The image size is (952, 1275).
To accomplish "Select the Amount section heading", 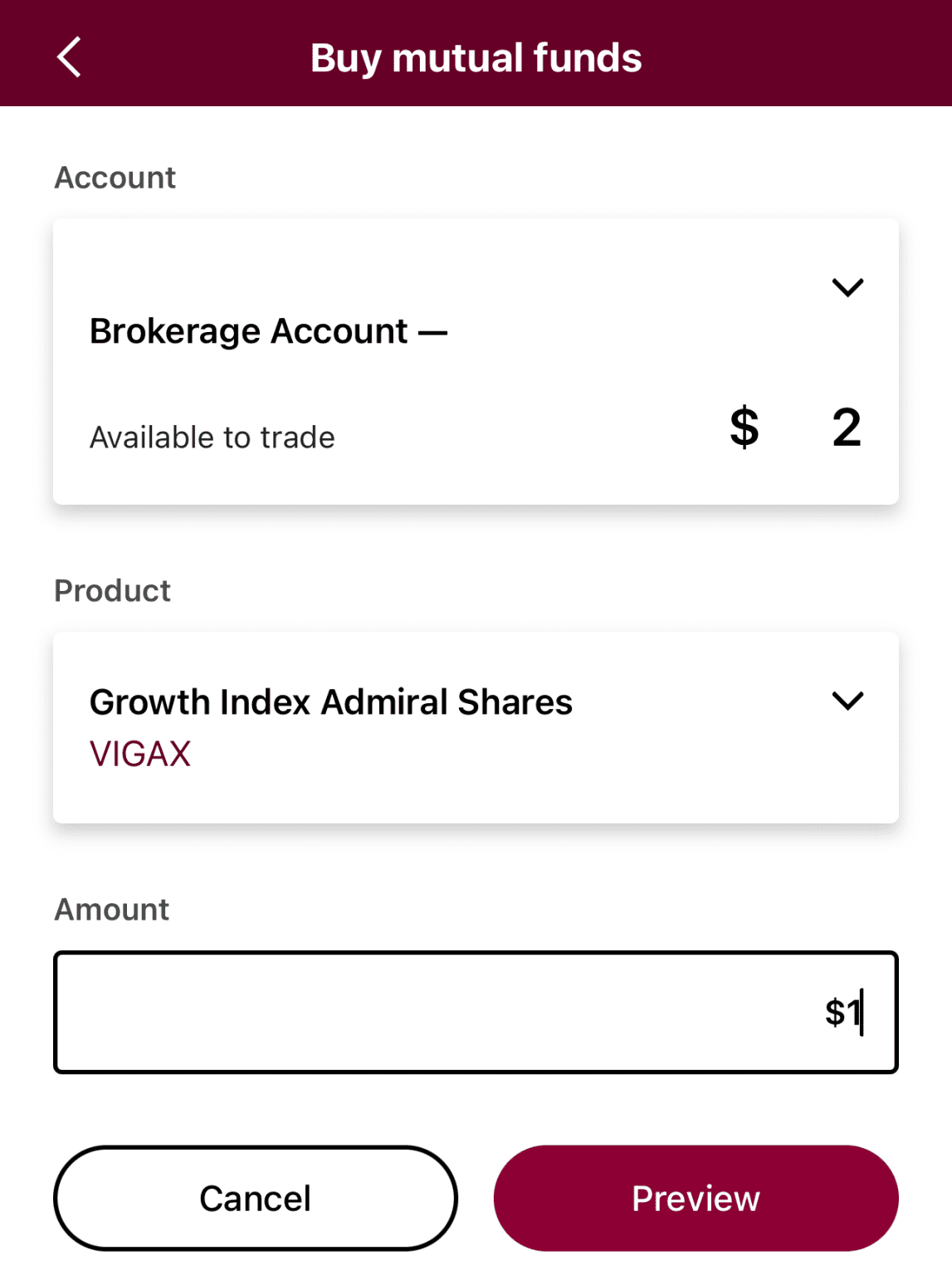I will tap(110, 910).
